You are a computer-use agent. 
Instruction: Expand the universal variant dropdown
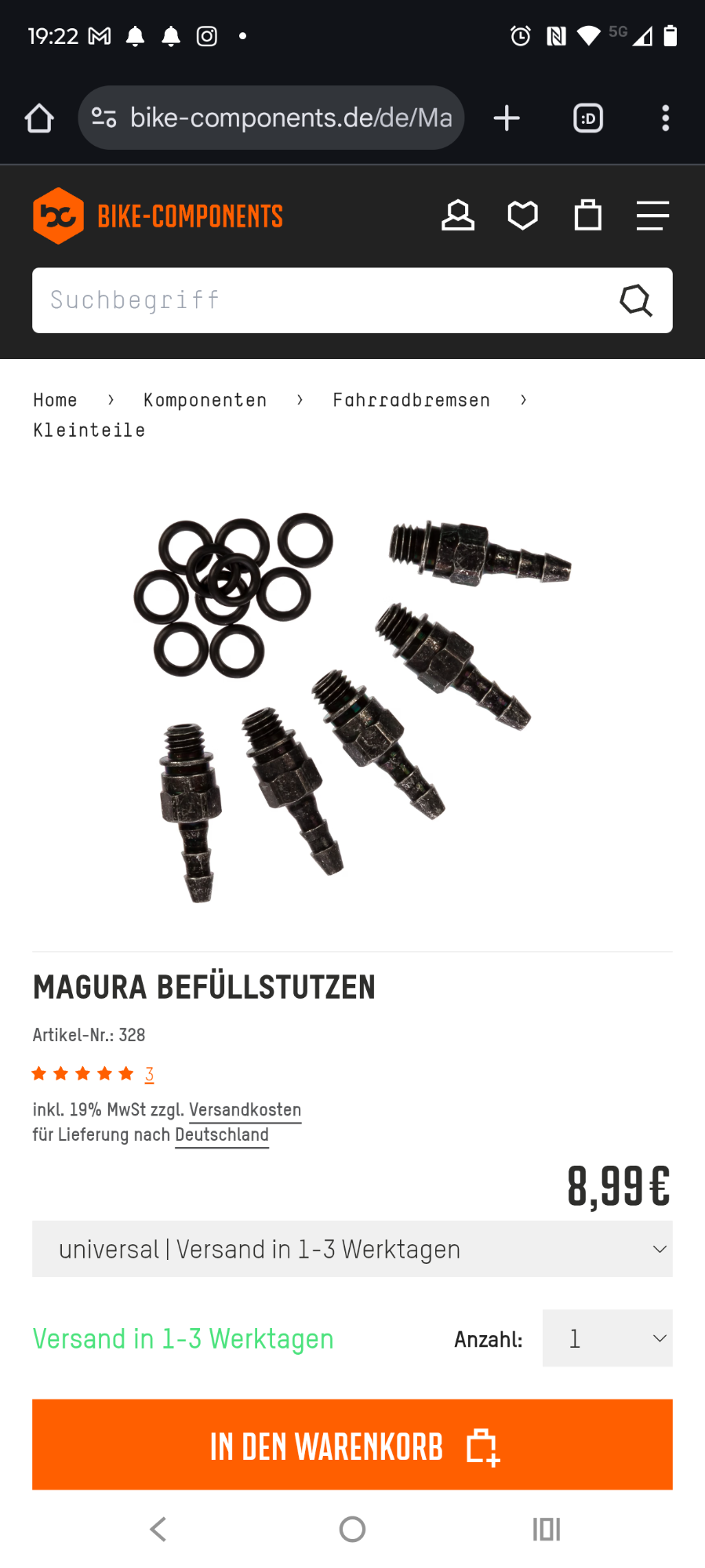[352, 1249]
